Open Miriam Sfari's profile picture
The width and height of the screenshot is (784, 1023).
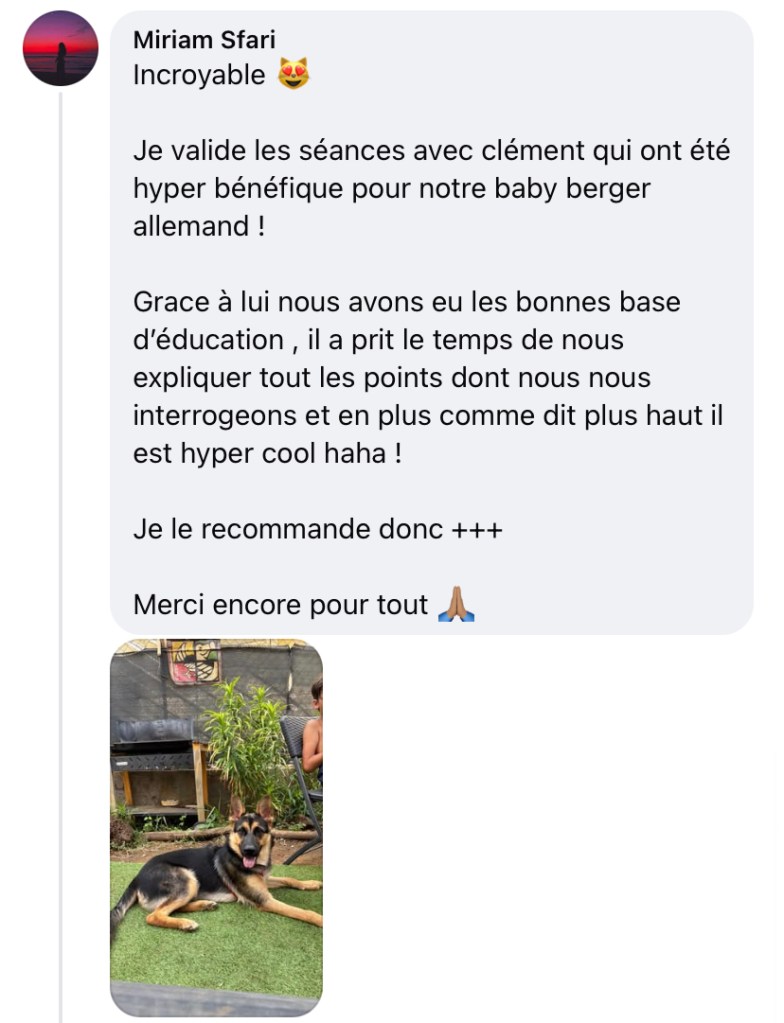(61, 48)
